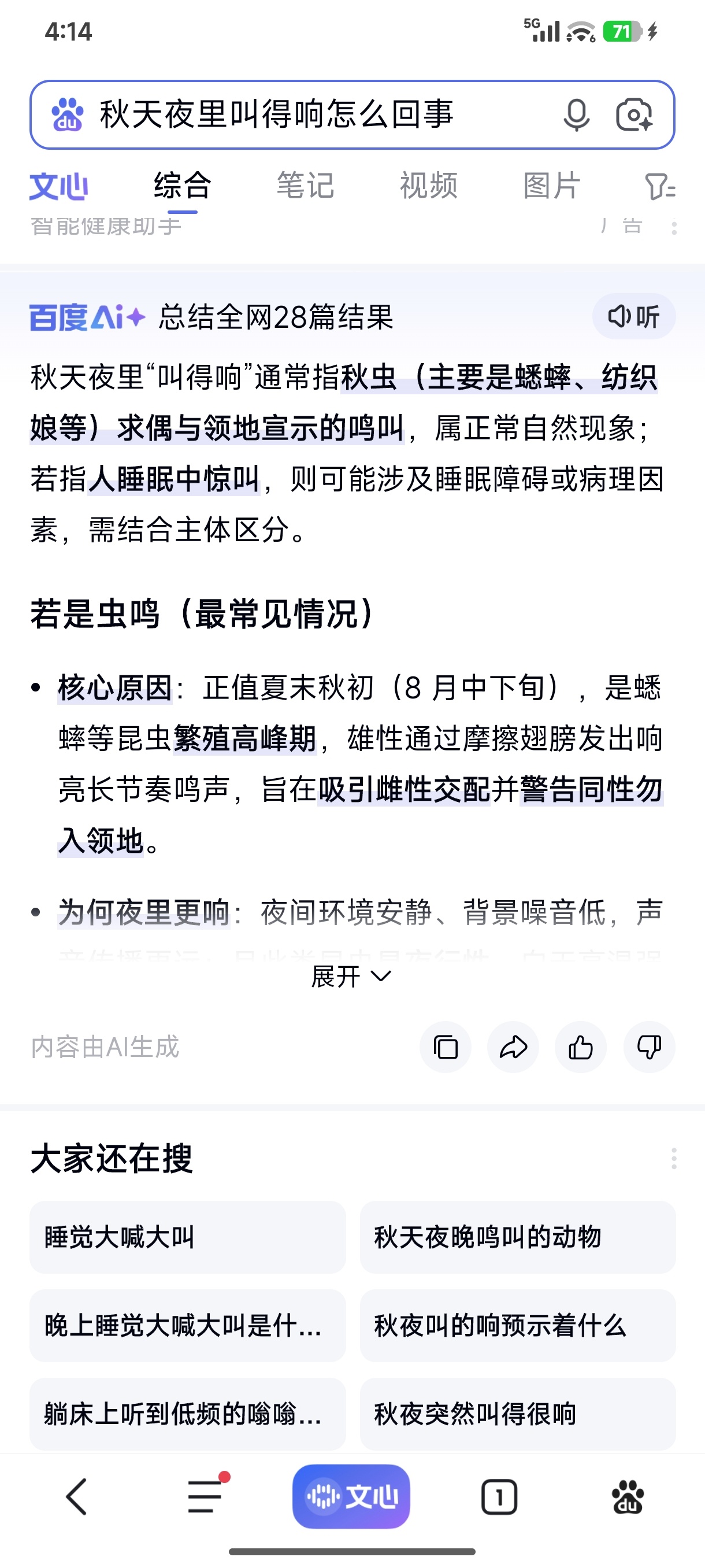Switch to the 文心 tab
The image size is (705, 1568).
click(x=59, y=186)
